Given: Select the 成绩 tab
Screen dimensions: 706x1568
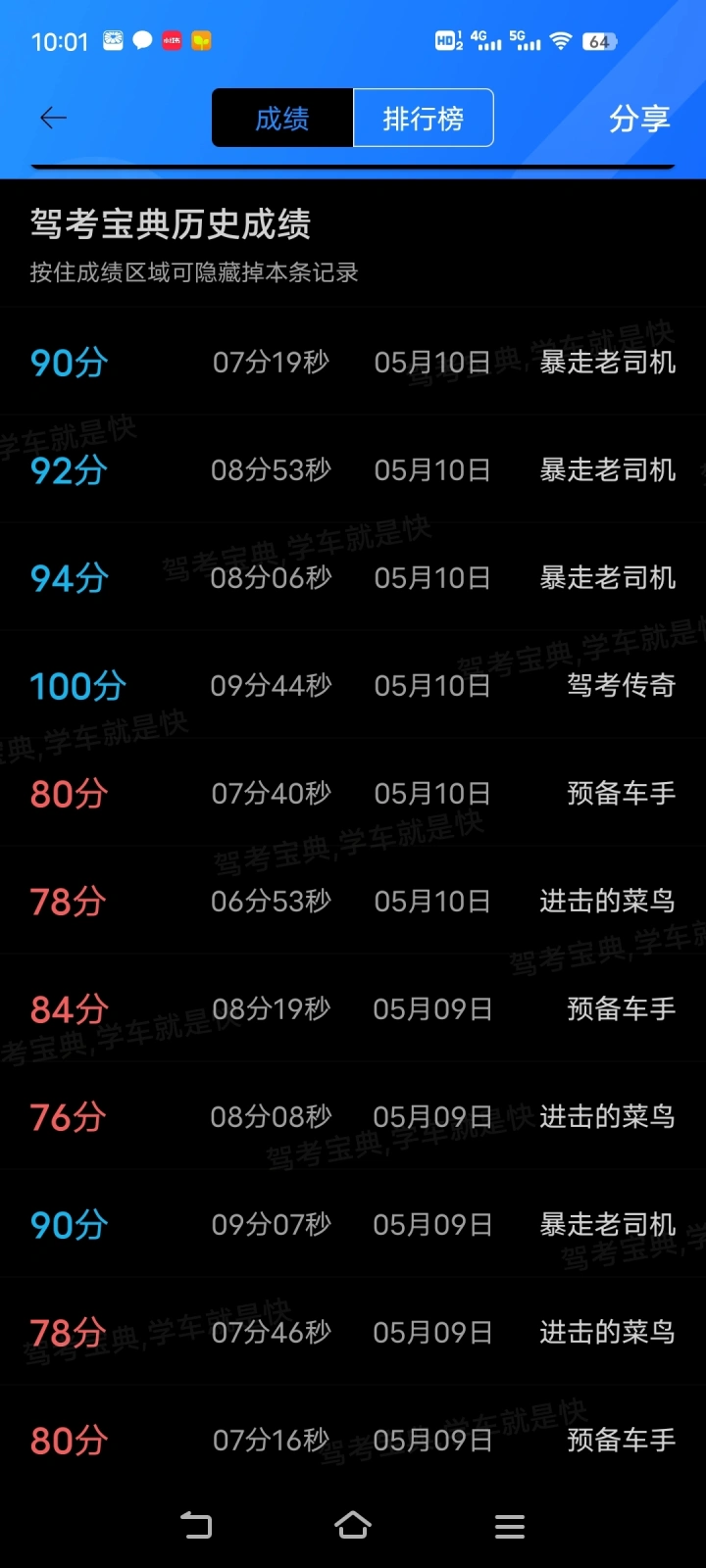Looking at the screenshot, I should pos(282,119).
